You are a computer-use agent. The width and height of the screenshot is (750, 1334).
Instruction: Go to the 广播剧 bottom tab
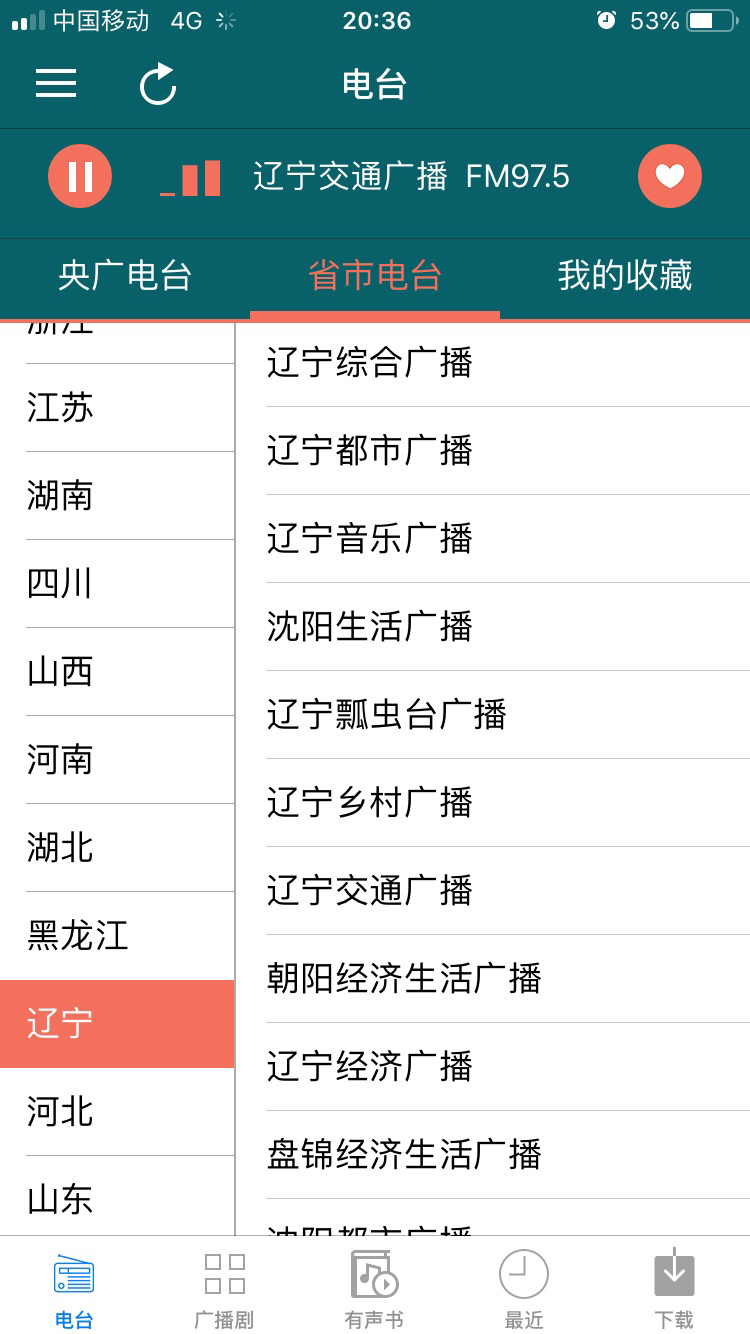pyautogui.click(x=224, y=1290)
